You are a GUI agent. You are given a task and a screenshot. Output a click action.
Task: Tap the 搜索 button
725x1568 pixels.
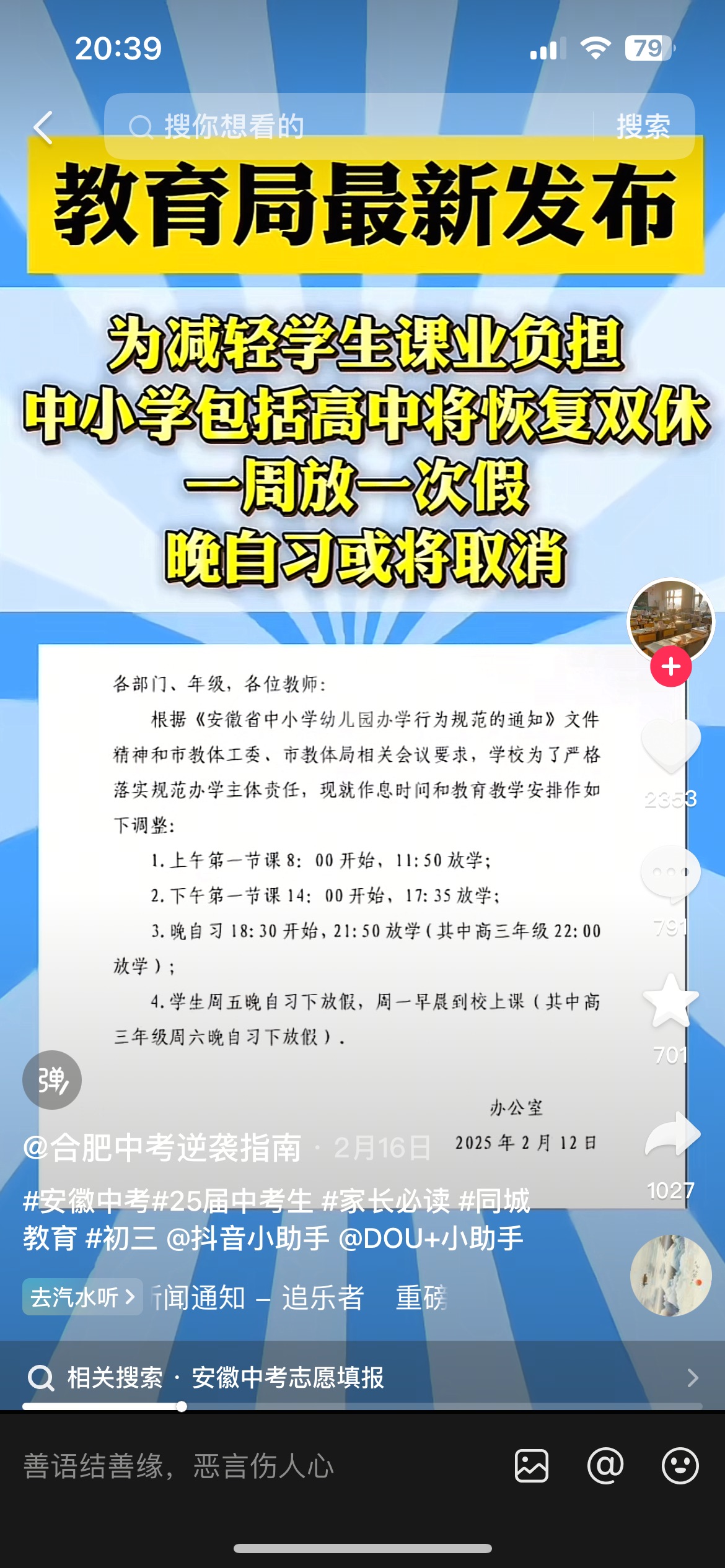tap(643, 126)
